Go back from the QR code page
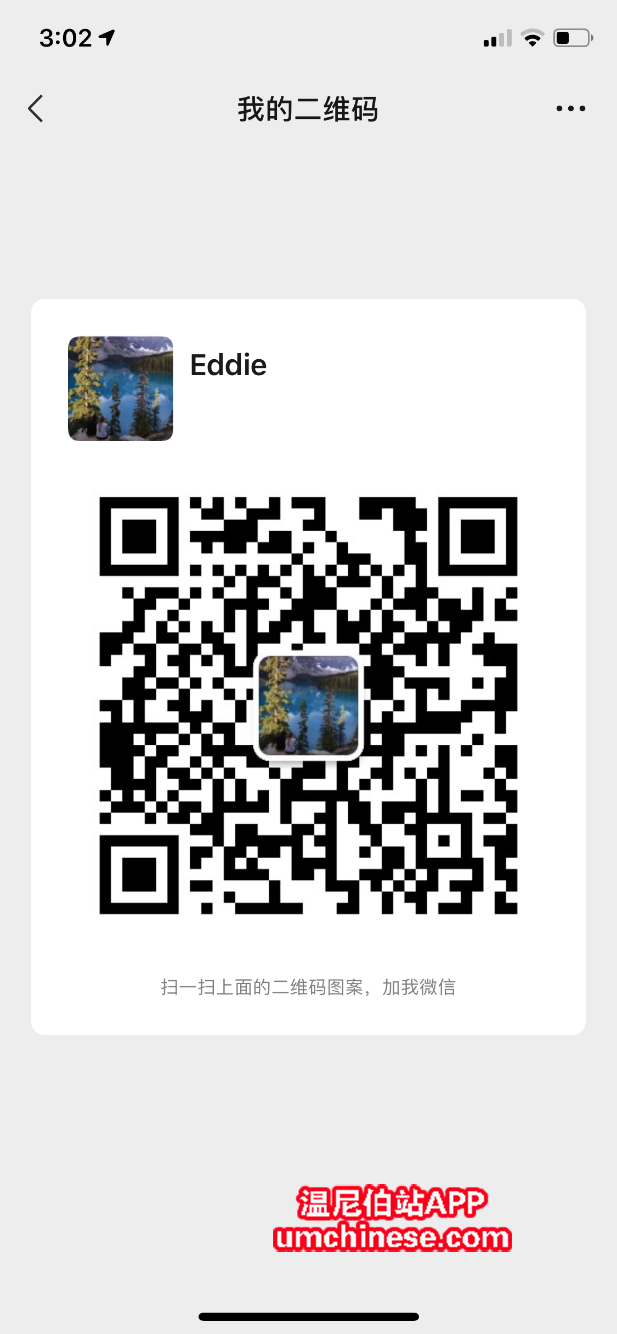 coord(36,109)
